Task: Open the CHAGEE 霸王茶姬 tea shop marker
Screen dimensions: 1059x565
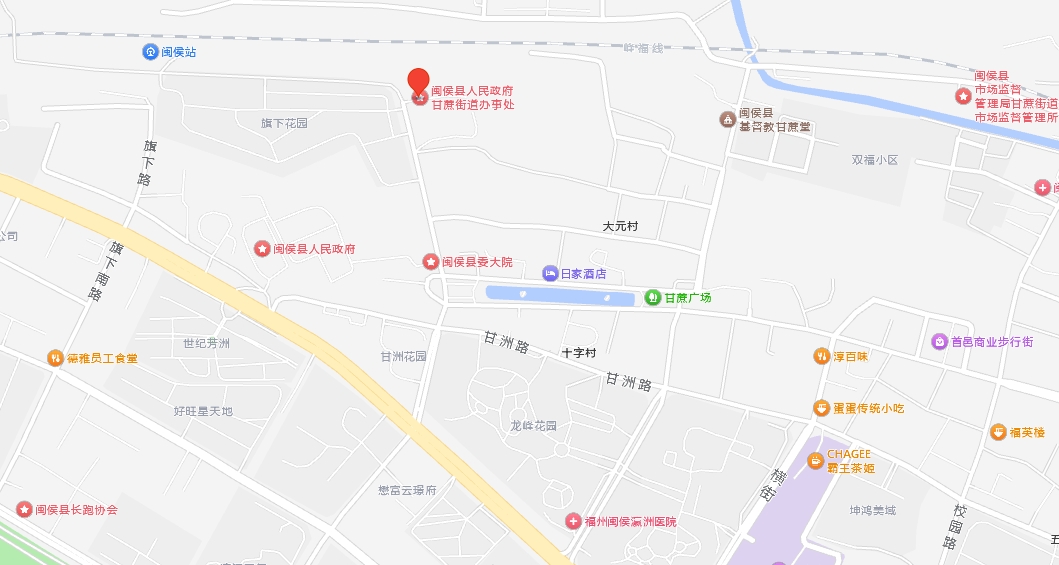Action: point(815,460)
